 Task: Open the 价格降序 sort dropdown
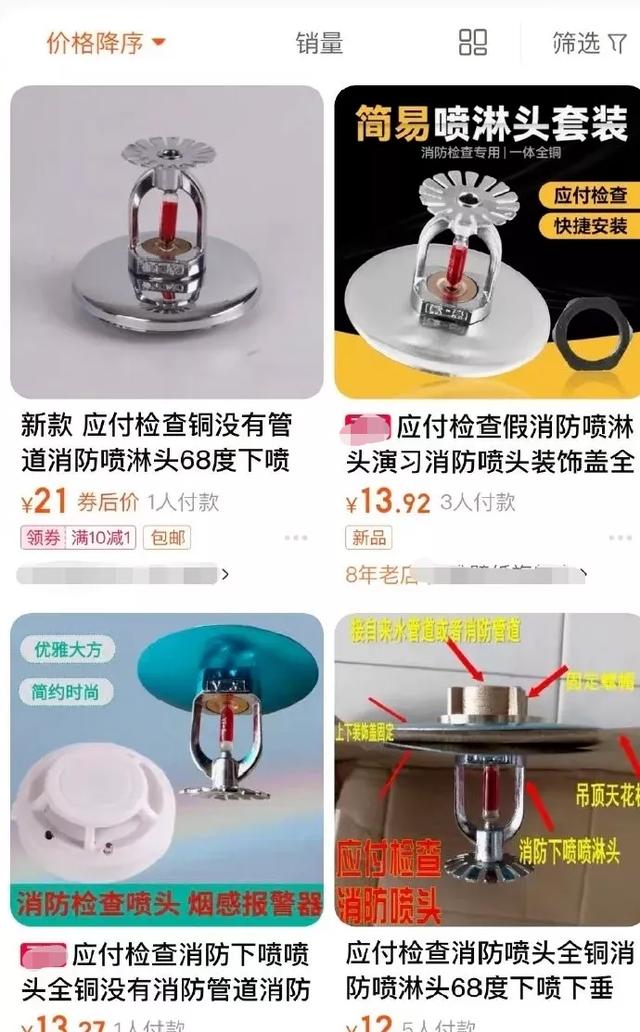105,43
